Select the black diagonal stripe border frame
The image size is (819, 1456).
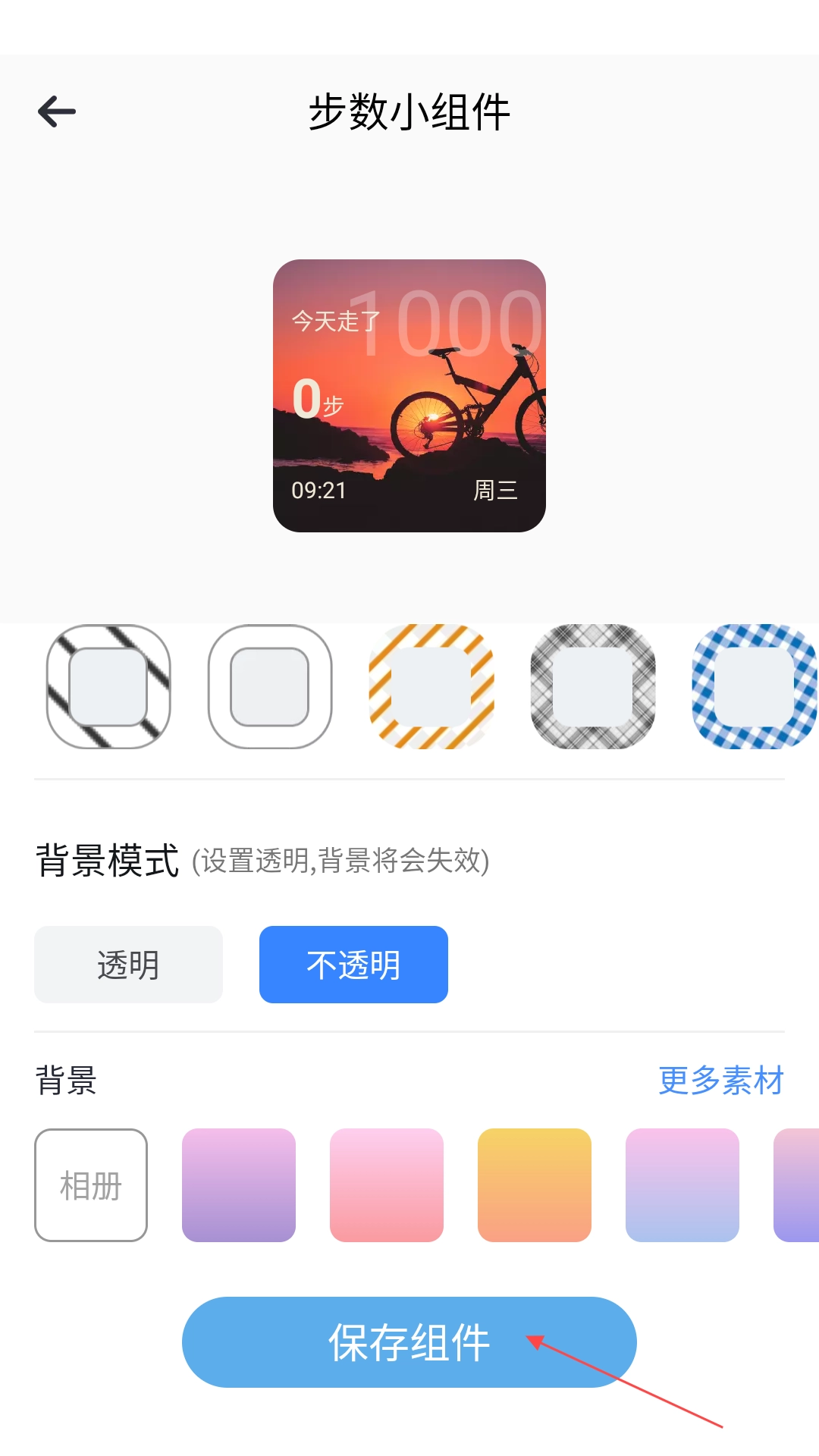click(x=108, y=686)
